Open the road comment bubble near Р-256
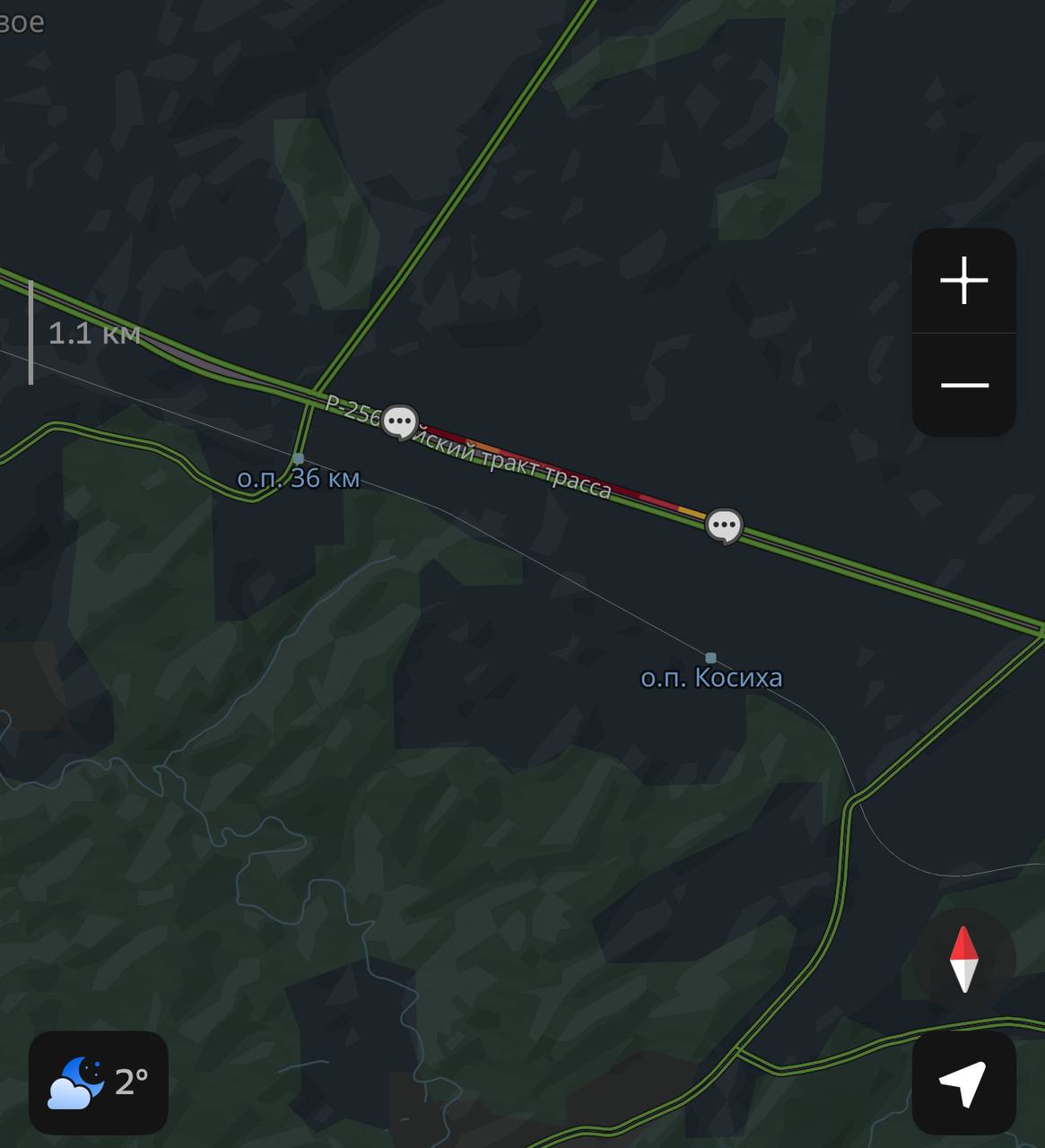Screen dimensions: 1045x1148 point(400,422)
